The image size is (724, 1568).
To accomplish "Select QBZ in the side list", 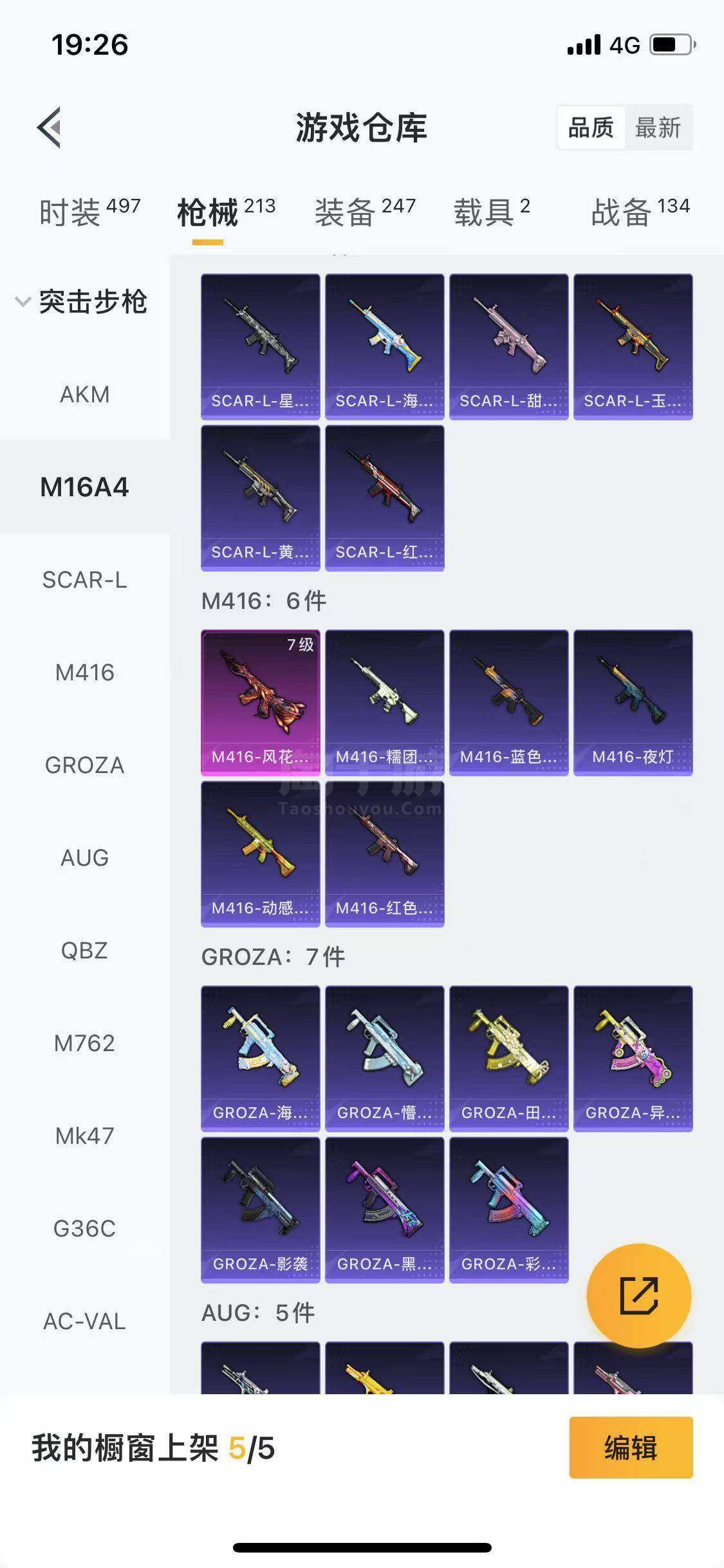I will [x=85, y=950].
